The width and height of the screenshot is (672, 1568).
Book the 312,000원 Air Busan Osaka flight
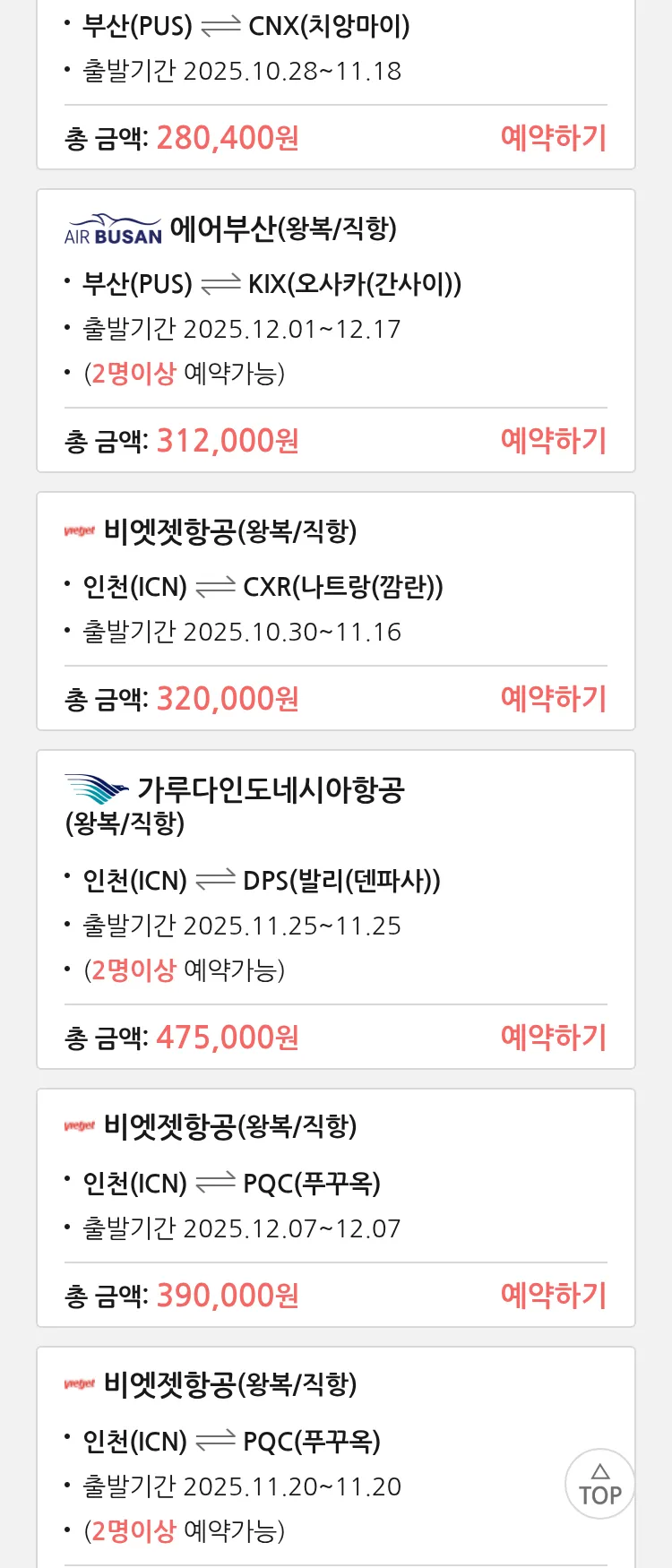tap(553, 441)
